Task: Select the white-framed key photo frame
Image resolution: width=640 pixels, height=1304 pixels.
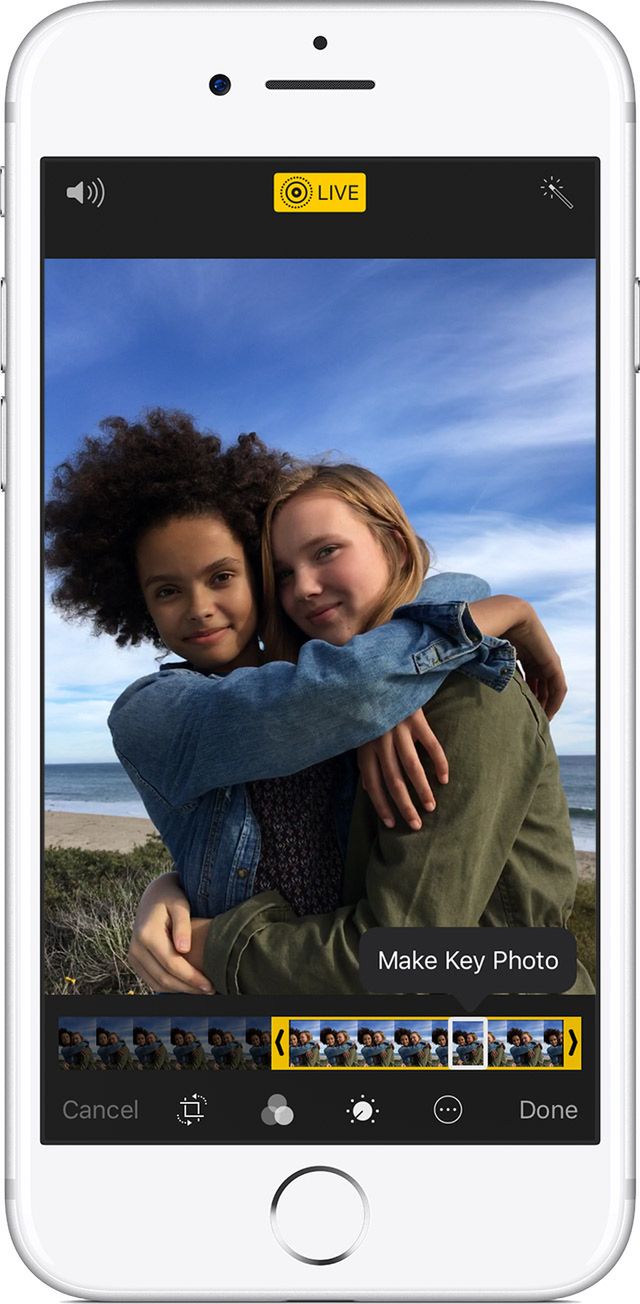Action: click(x=467, y=1043)
